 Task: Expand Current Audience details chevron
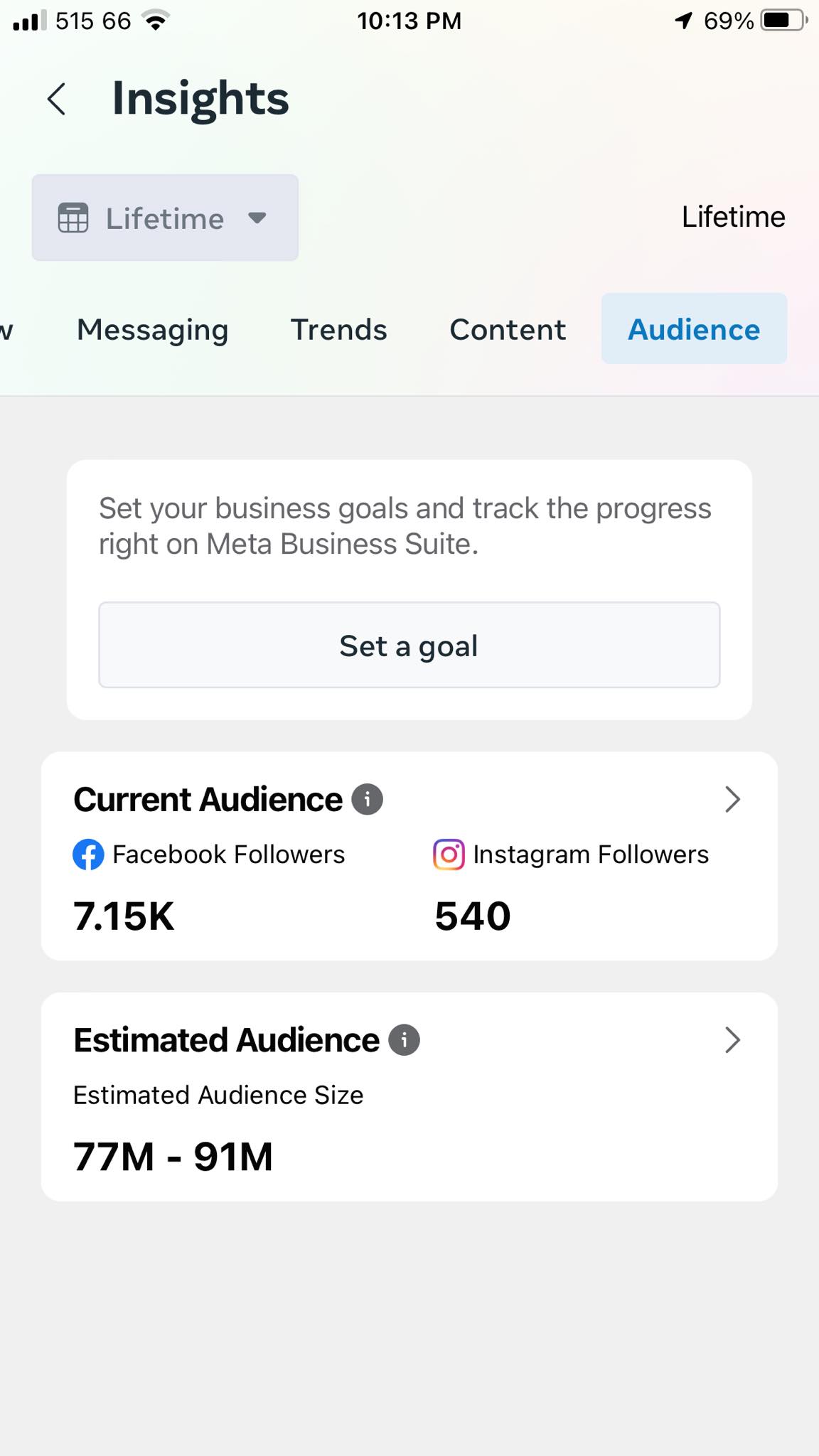(x=732, y=800)
